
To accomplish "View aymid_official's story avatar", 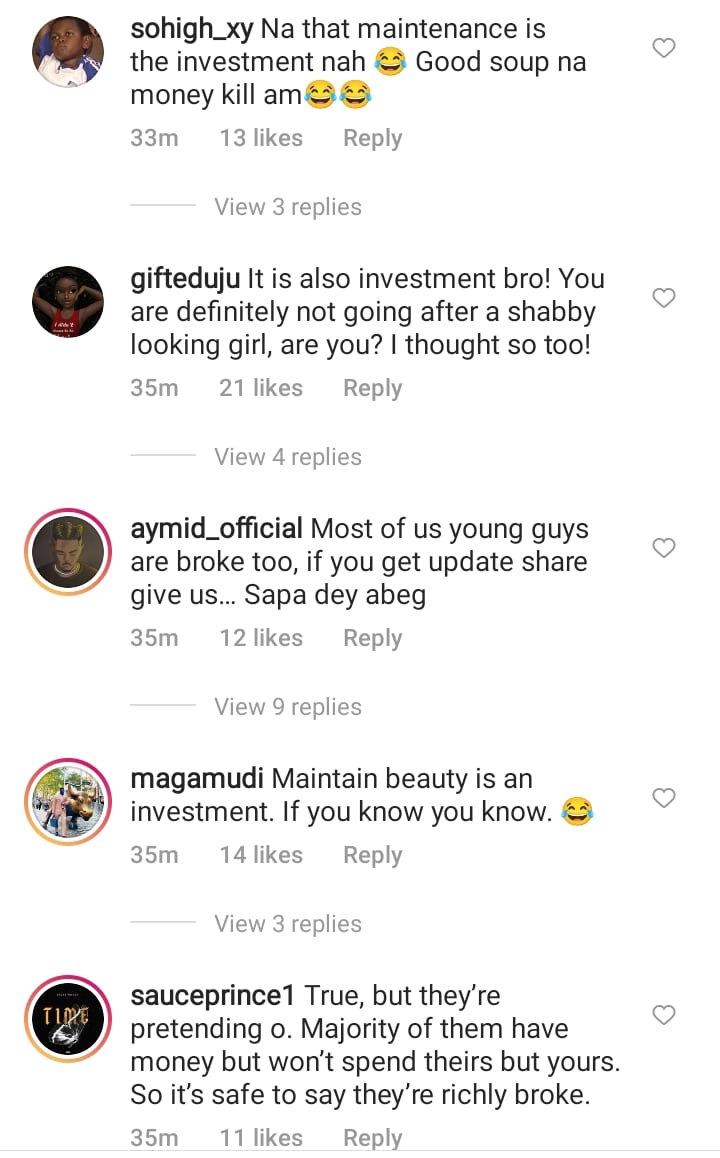I will point(69,551).
